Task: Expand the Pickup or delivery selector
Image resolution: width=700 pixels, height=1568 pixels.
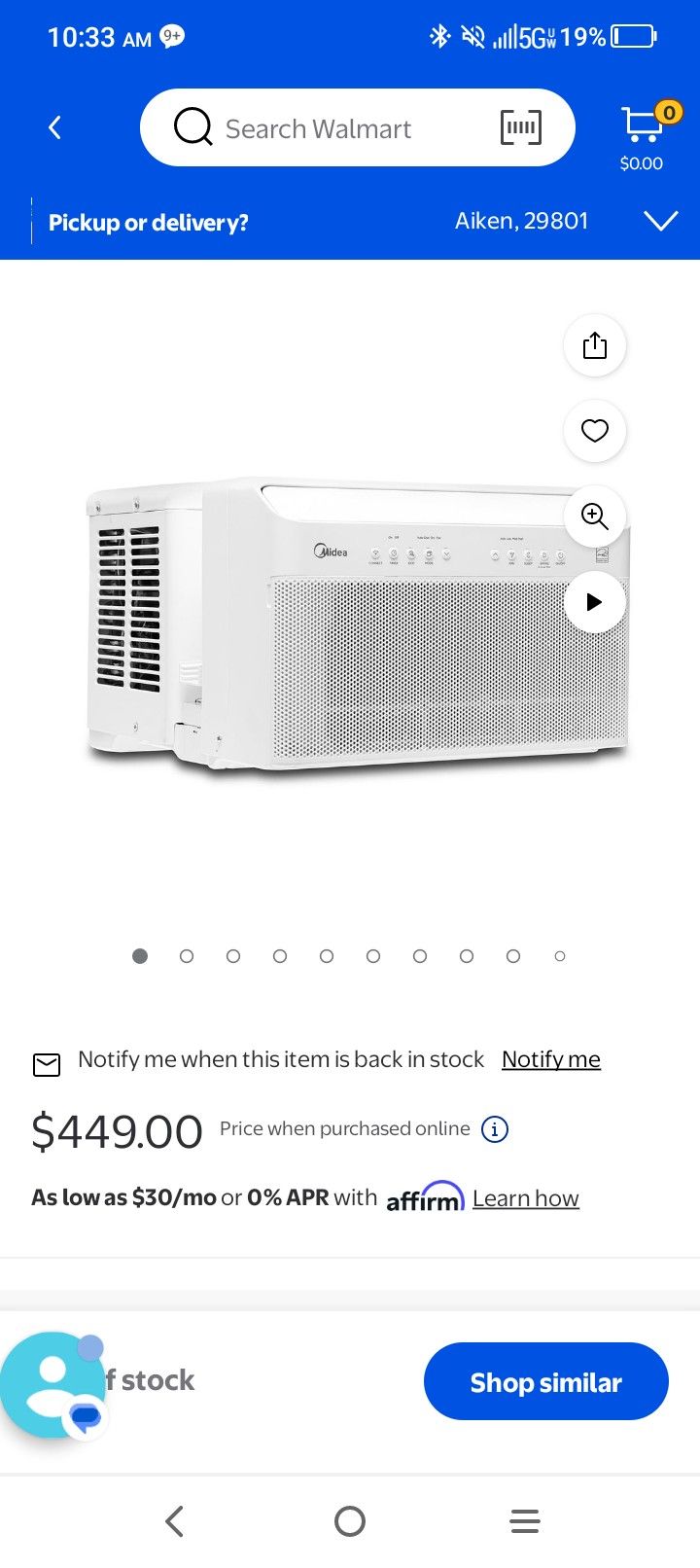Action: point(660,222)
